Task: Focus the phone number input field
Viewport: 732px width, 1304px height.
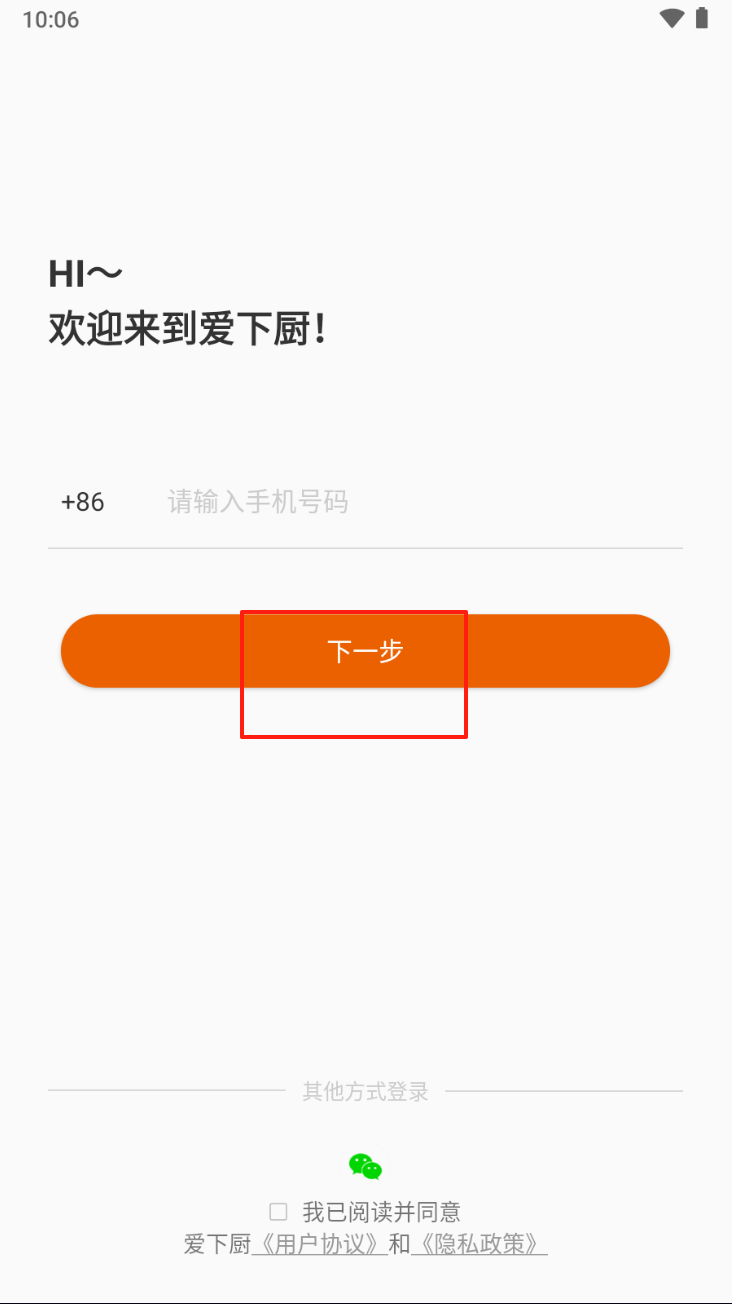Action: (420, 502)
